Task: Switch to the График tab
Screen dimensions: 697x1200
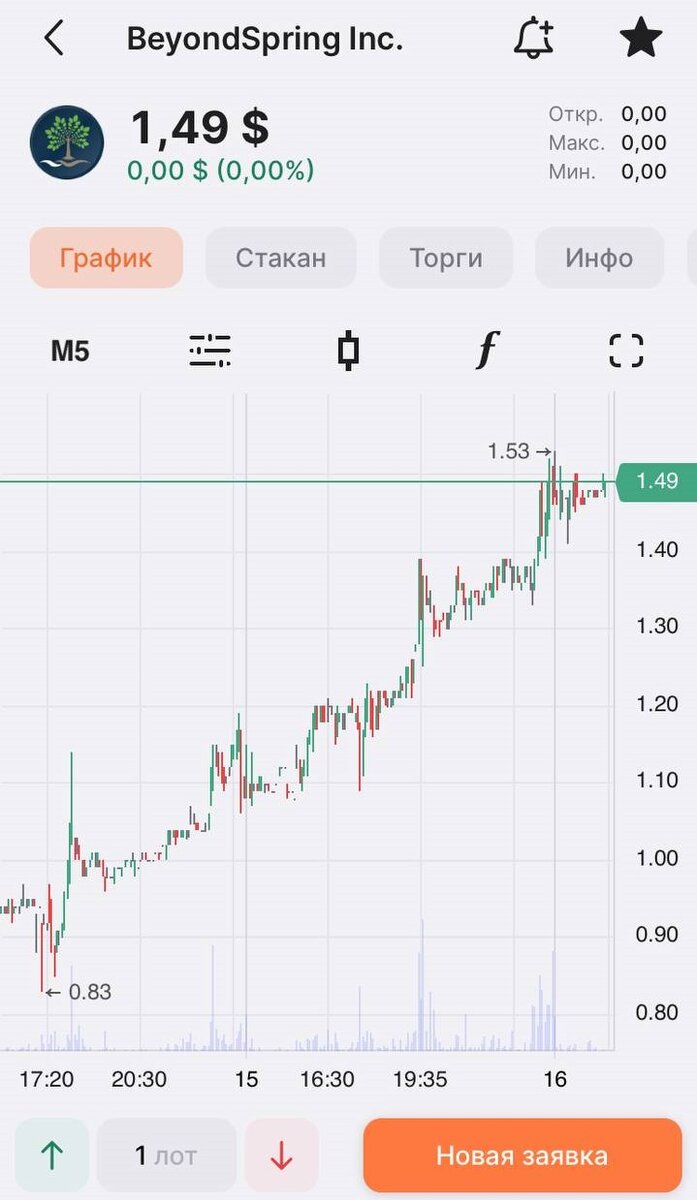Action: (x=106, y=258)
